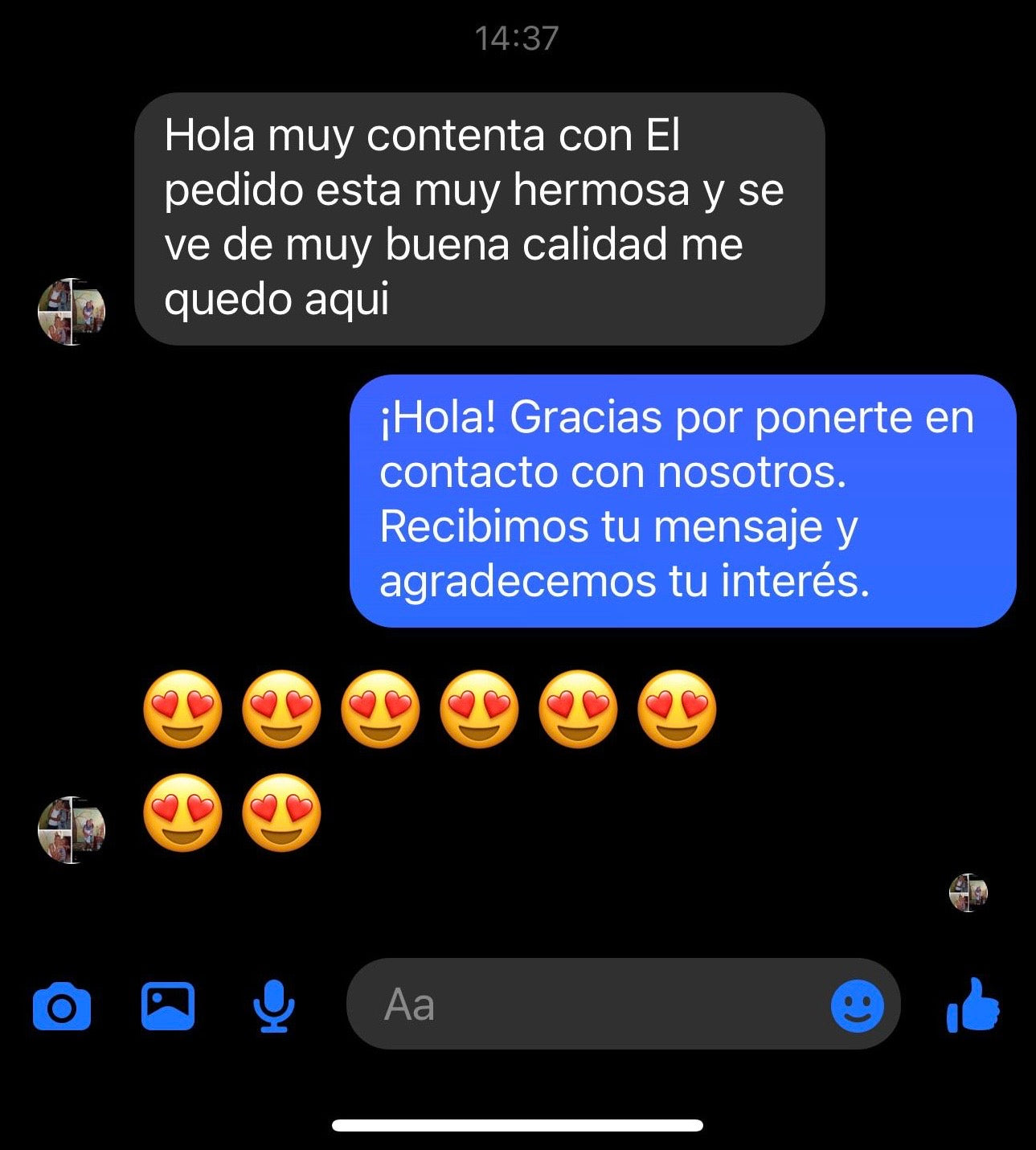Record a voice message with the microphone
This screenshot has width=1036, height=1150.
pos(274,1005)
